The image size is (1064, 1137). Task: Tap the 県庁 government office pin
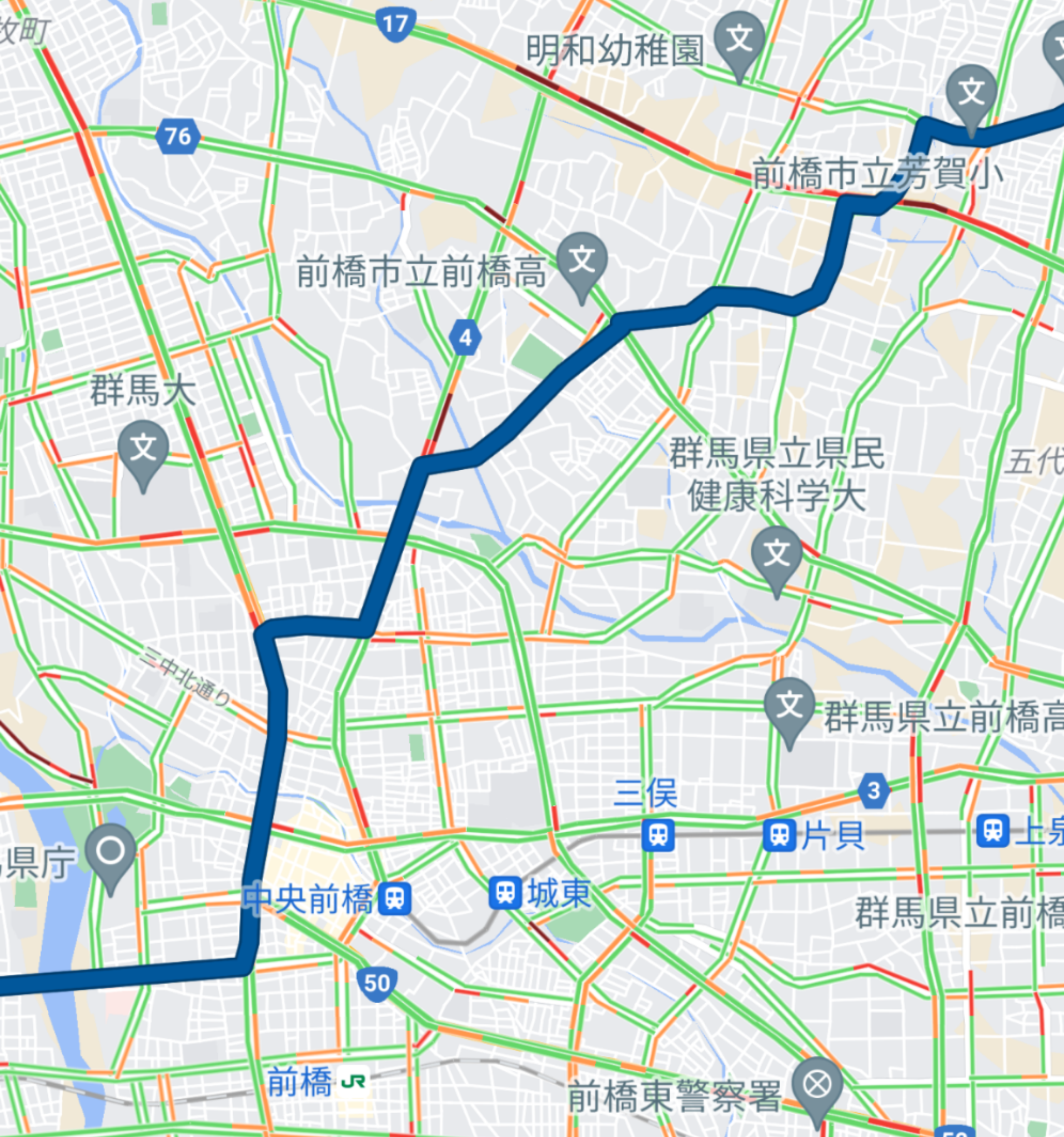tap(111, 852)
